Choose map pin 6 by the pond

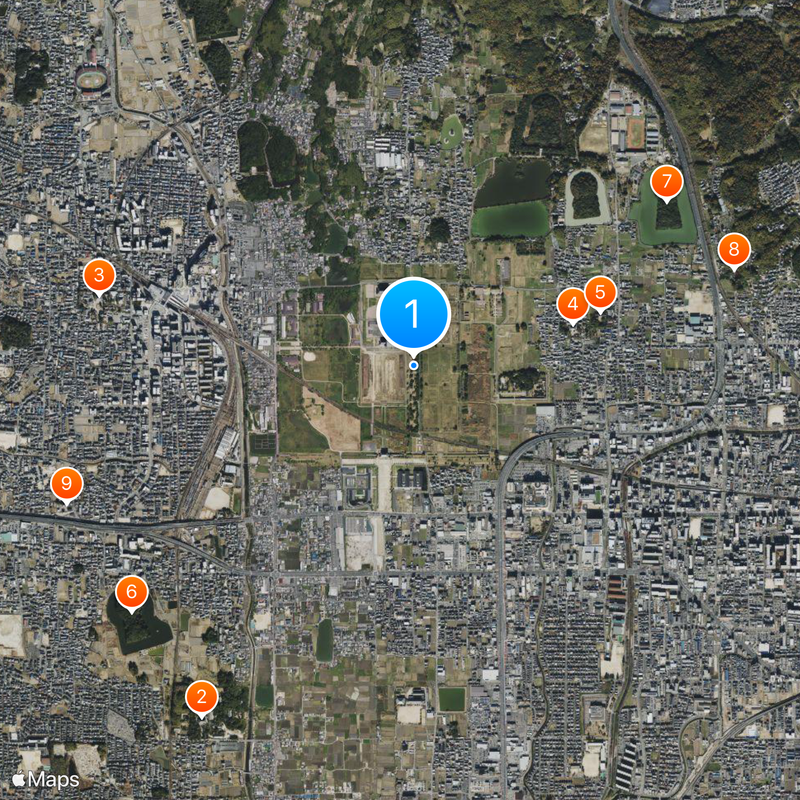pyautogui.click(x=131, y=592)
